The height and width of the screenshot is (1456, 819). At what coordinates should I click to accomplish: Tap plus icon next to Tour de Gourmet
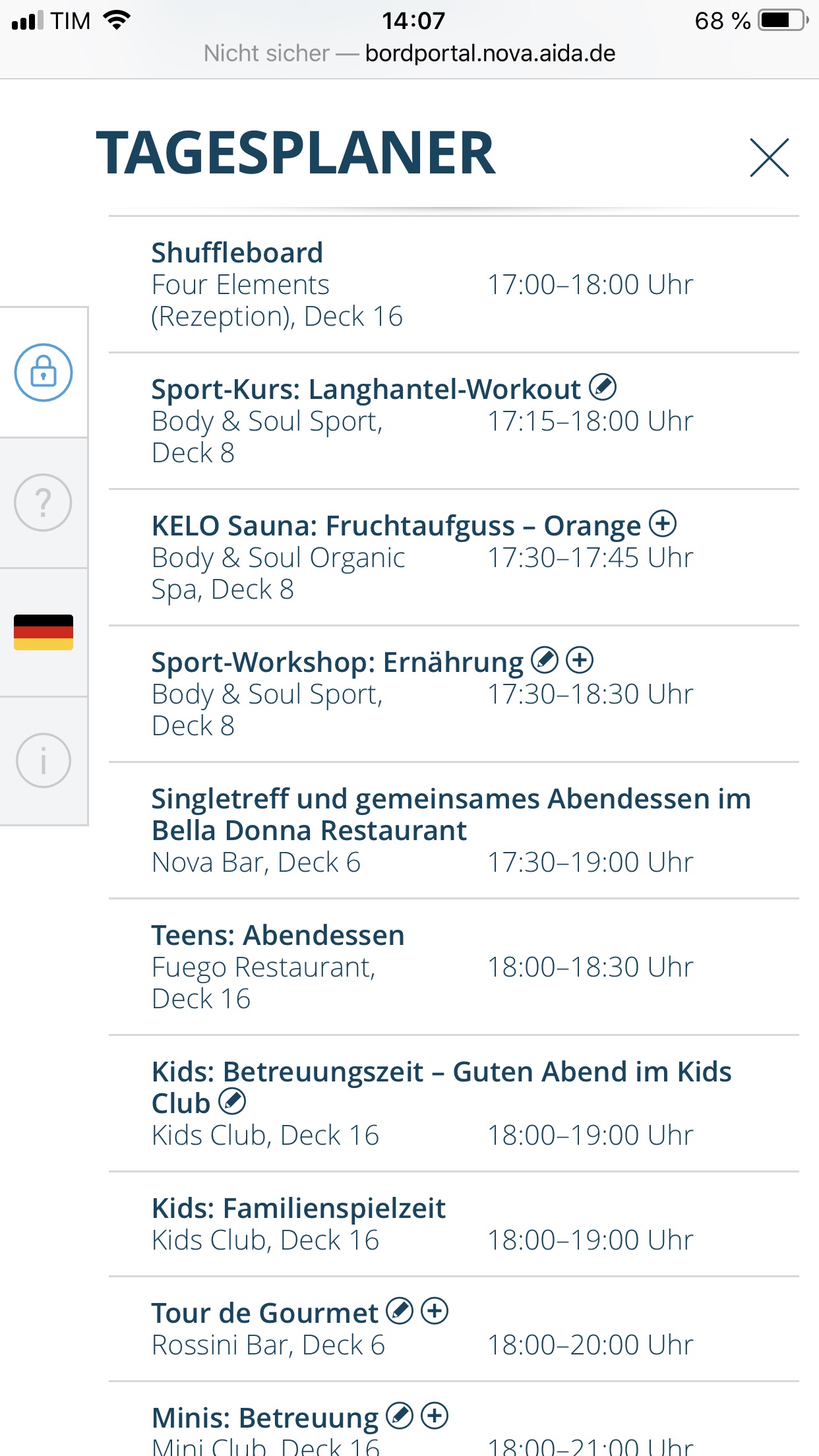pyautogui.click(x=435, y=1311)
